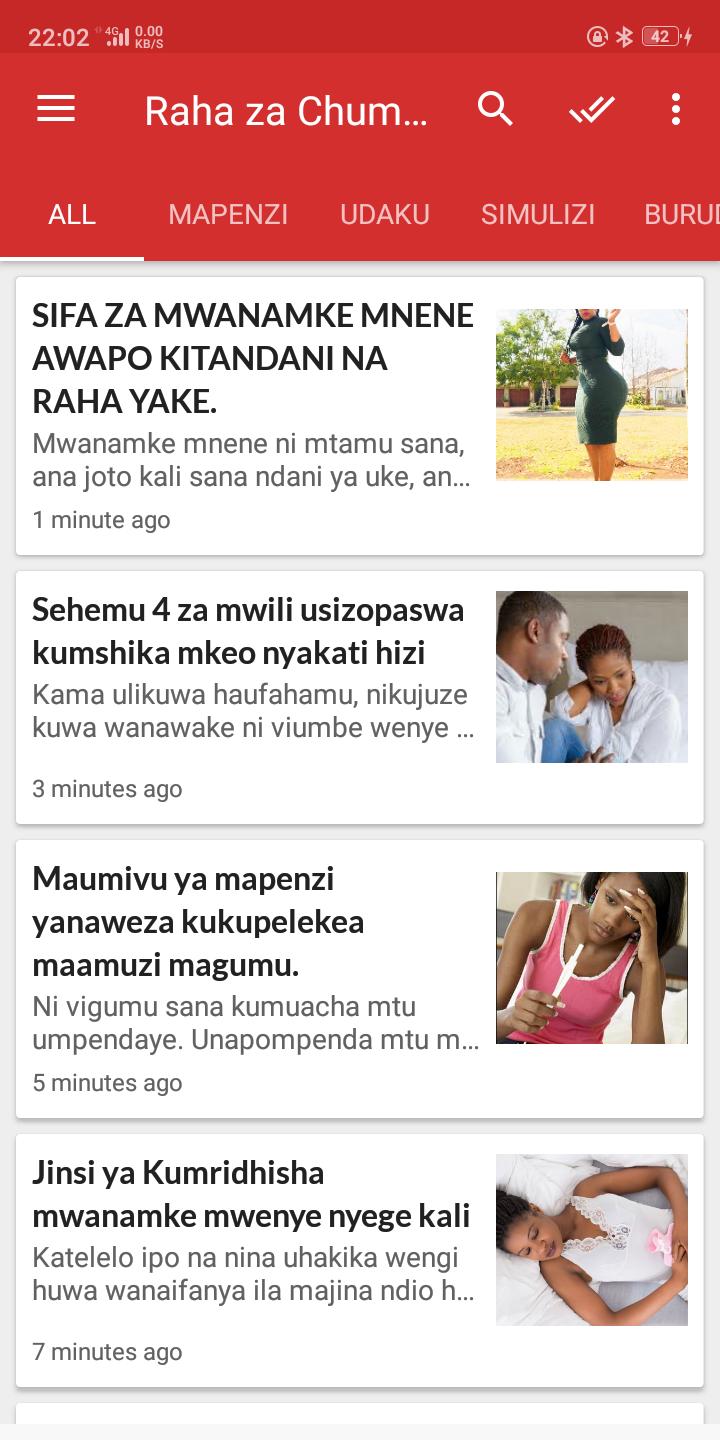The image size is (720, 1440).
Task: Select the SIMULIZI tab
Action: coord(538,214)
